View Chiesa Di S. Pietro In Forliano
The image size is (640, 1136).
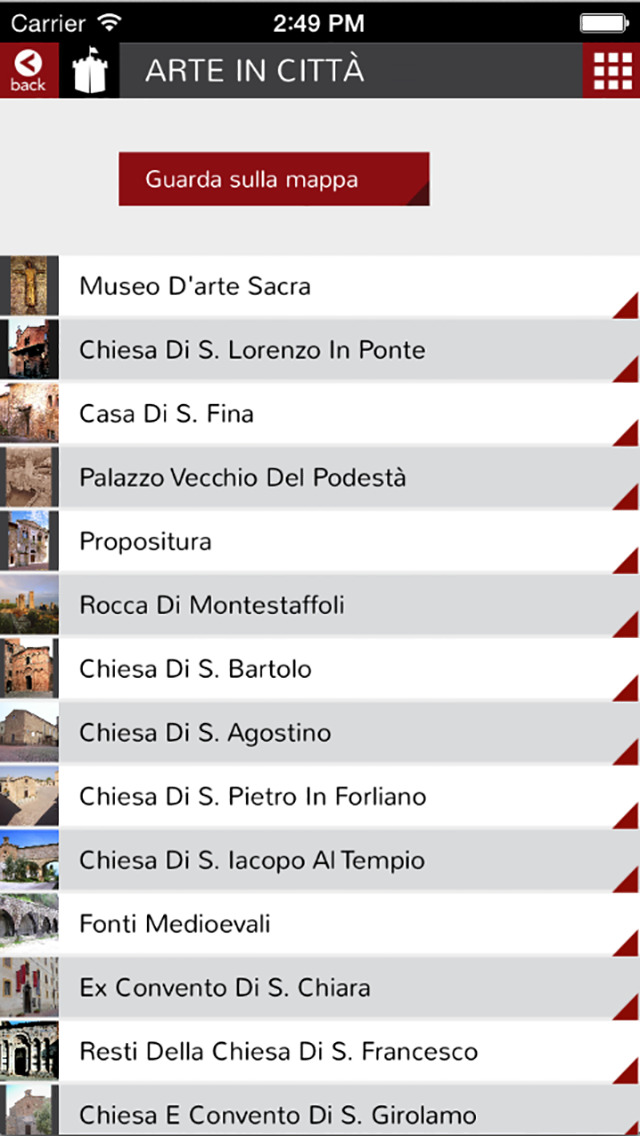tap(320, 796)
